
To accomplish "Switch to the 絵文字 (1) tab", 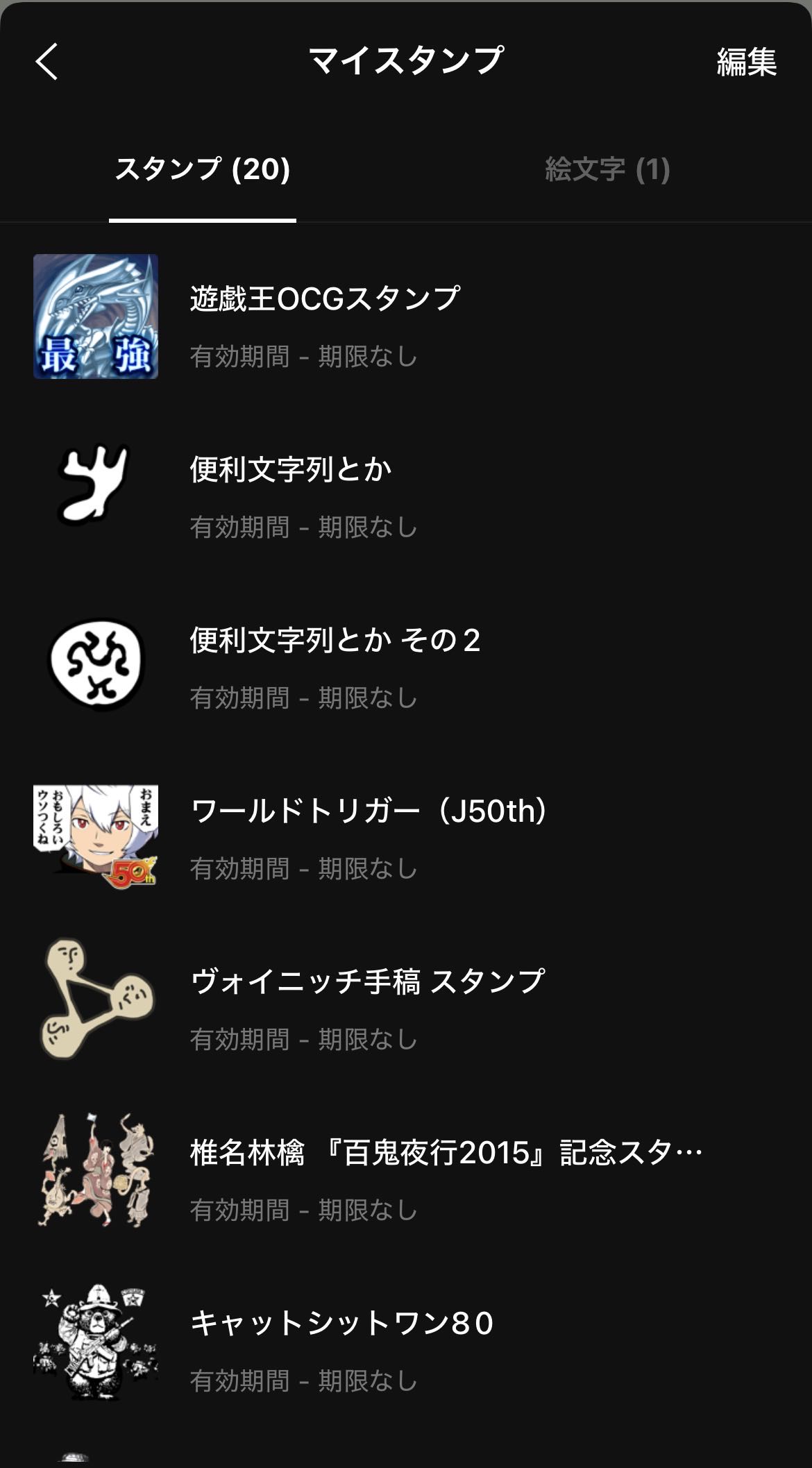I will click(x=607, y=169).
